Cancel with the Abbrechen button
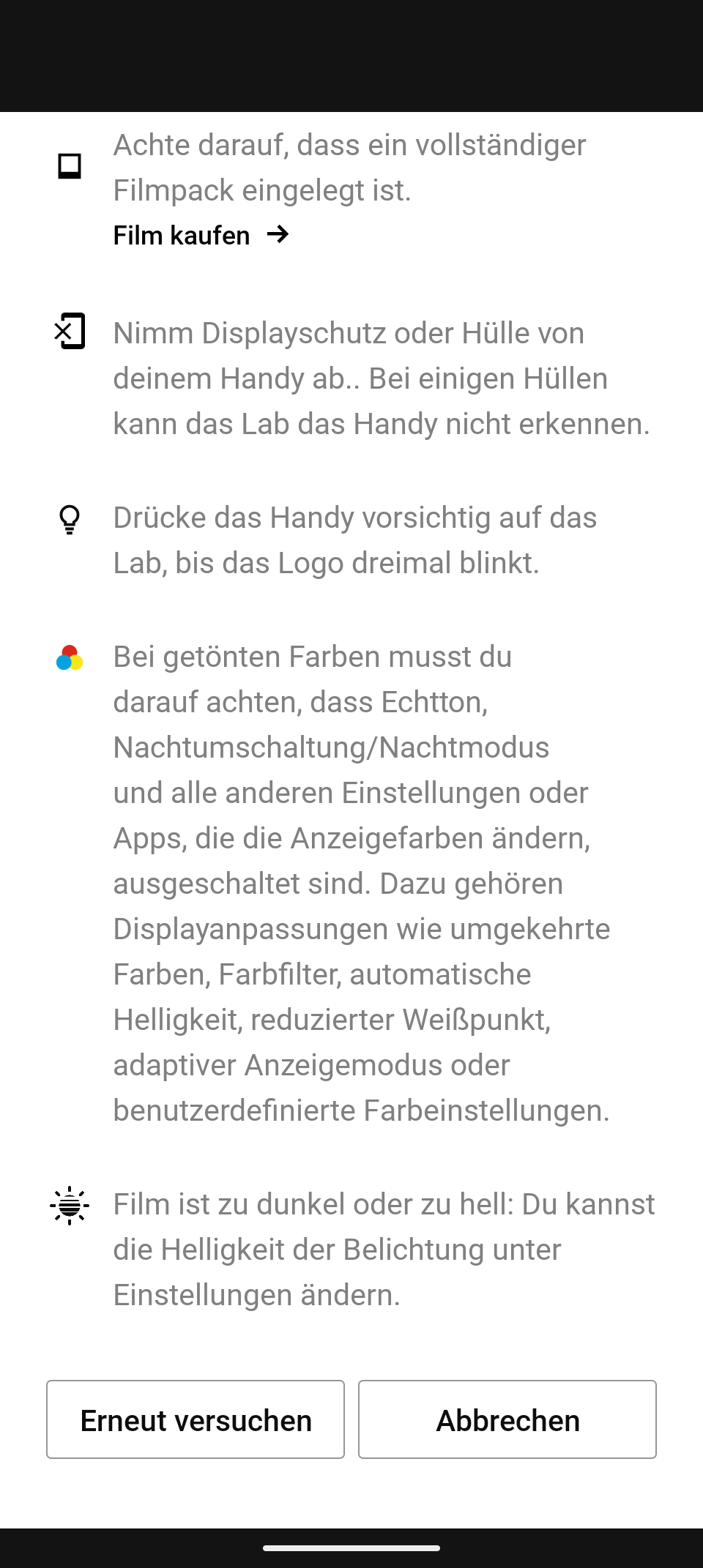Viewport: 703px width, 1568px height. pos(507,1419)
